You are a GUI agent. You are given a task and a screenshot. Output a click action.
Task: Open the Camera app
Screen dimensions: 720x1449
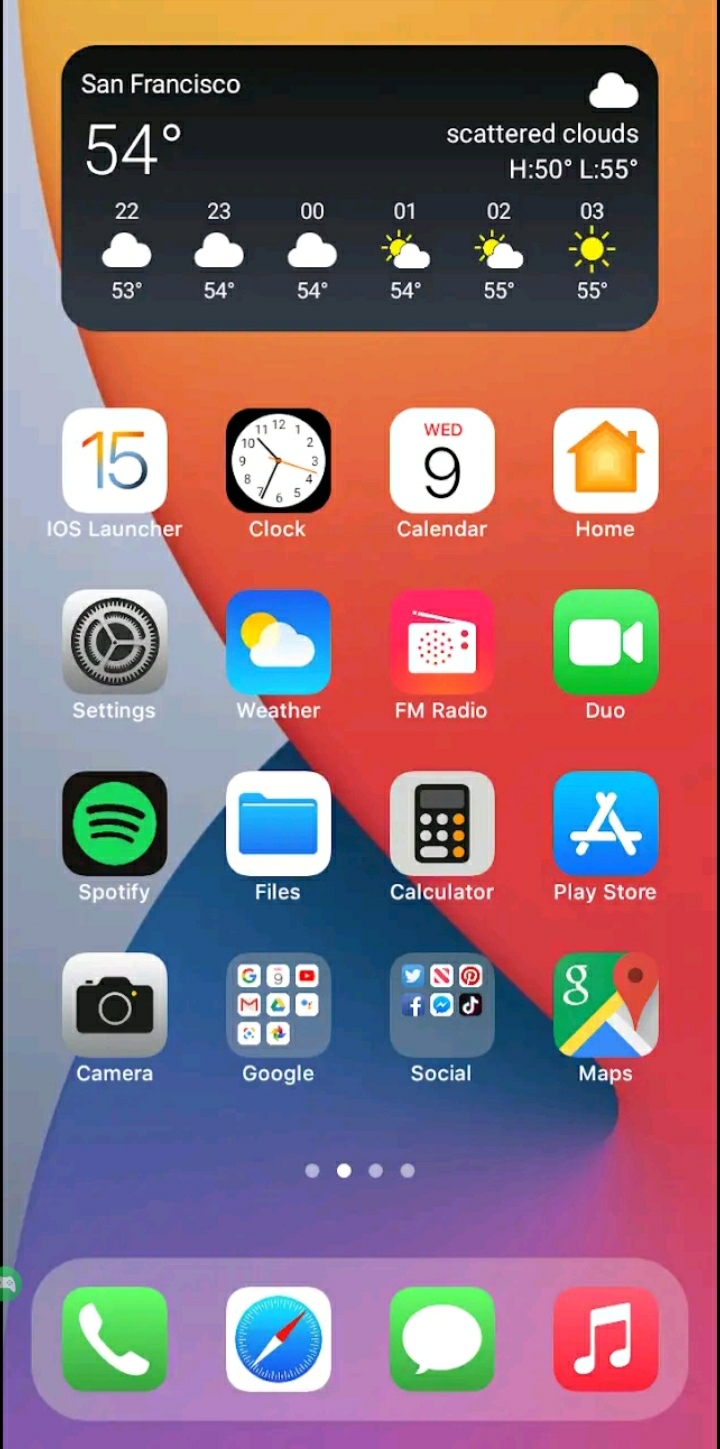click(114, 1005)
